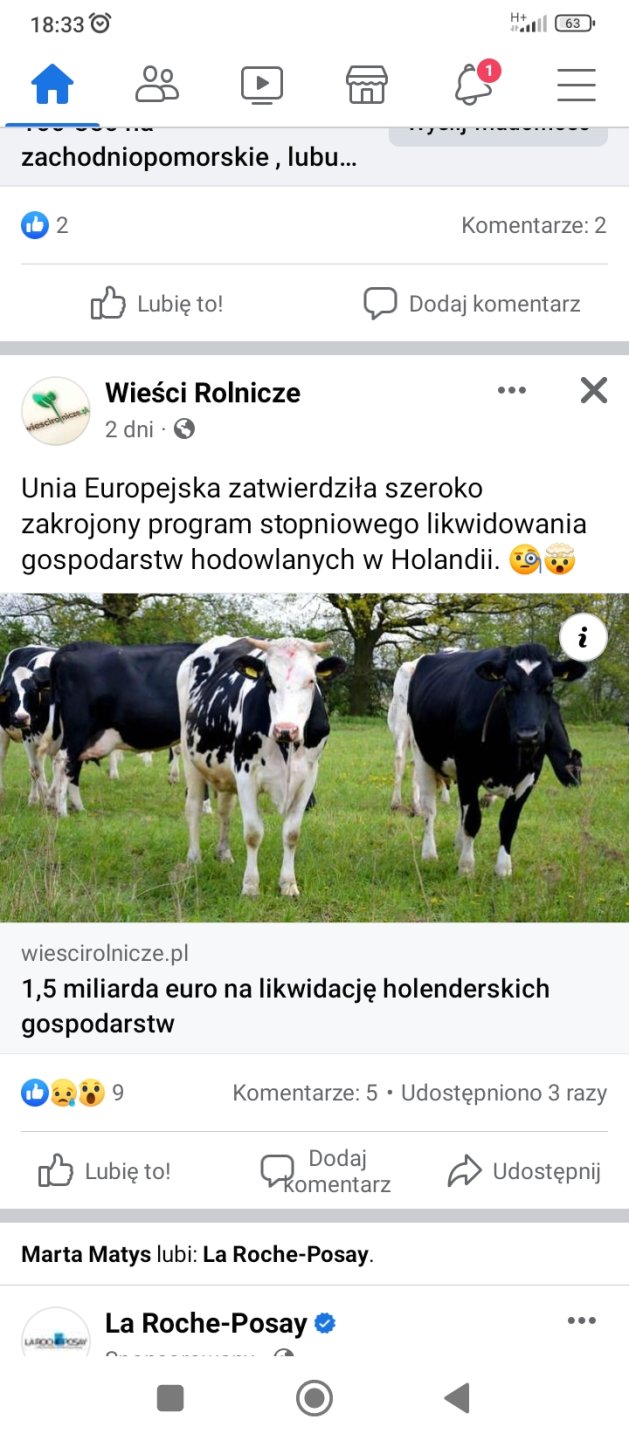Open the options menu for La Roche-Posay

click(x=581, y=1321)
